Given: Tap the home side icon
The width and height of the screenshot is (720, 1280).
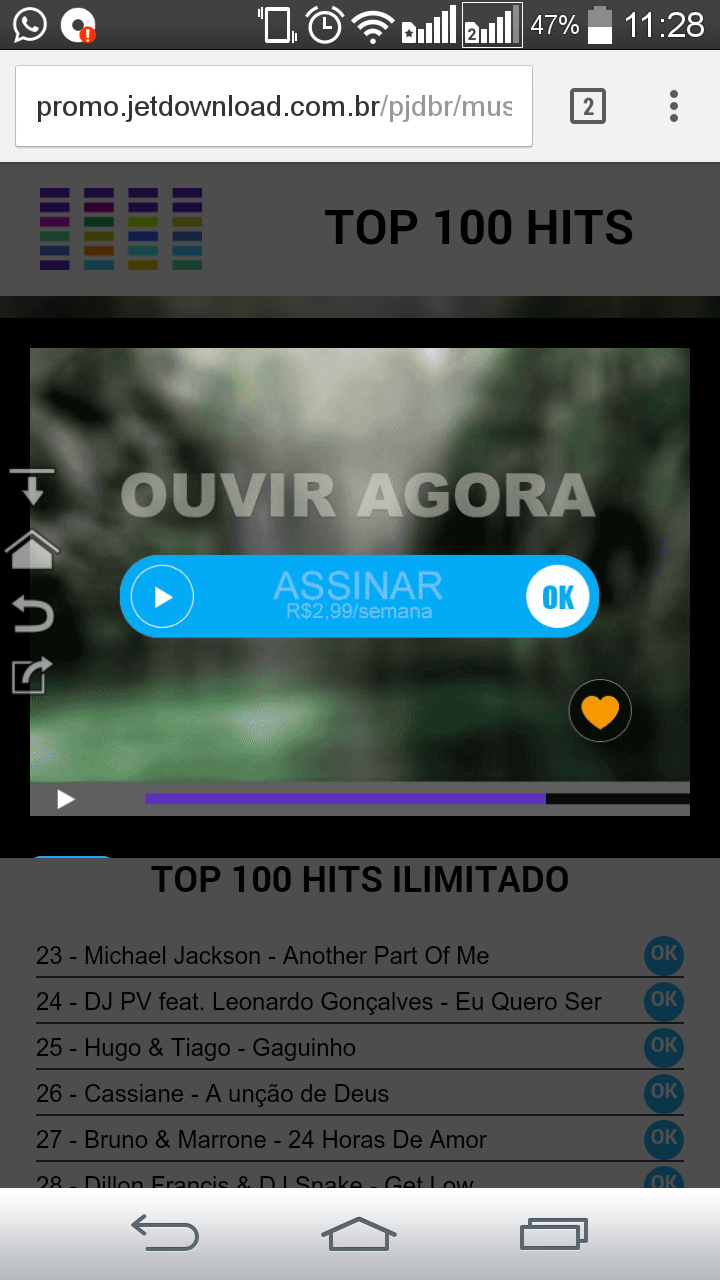Looking at the screenshot, I should pos(32,549).
